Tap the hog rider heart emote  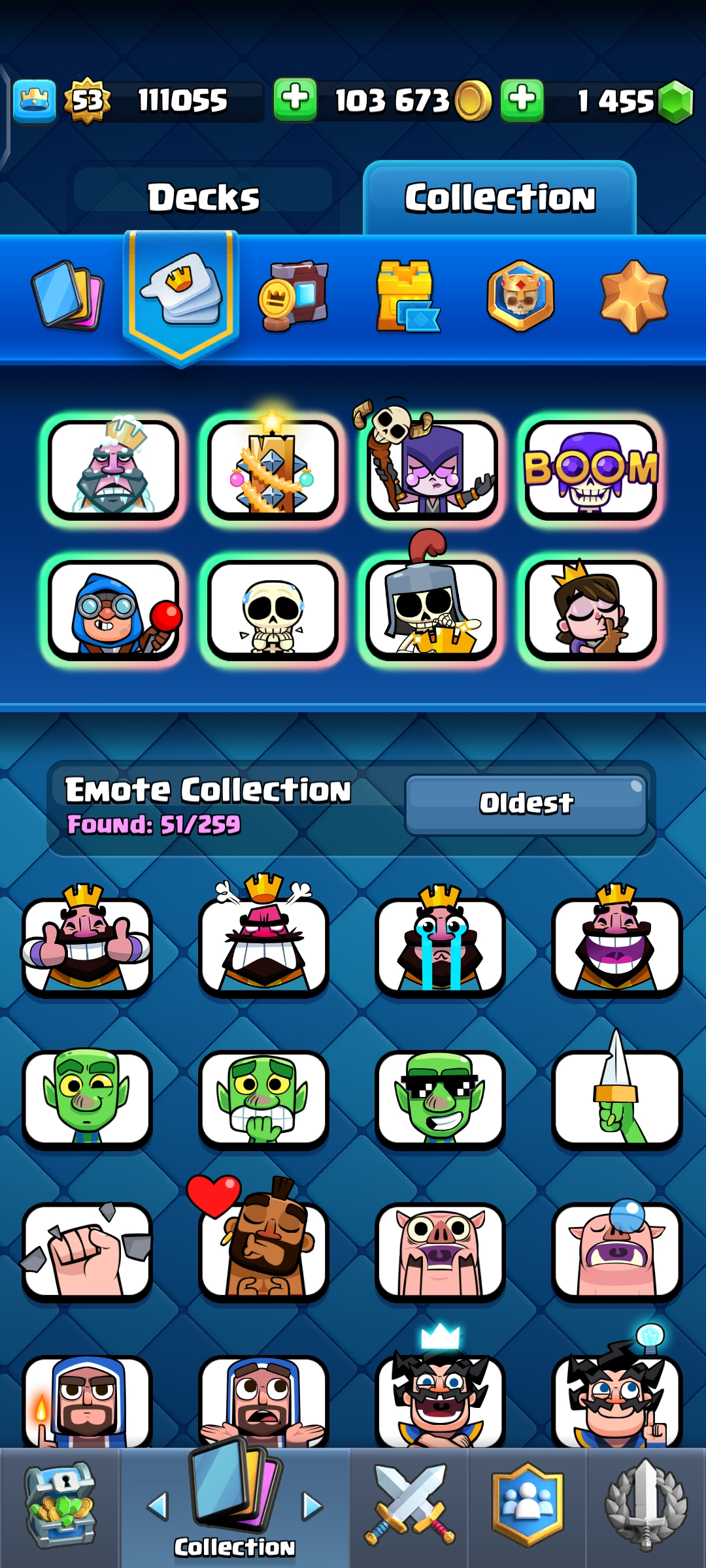click(x=263, y=1248)
